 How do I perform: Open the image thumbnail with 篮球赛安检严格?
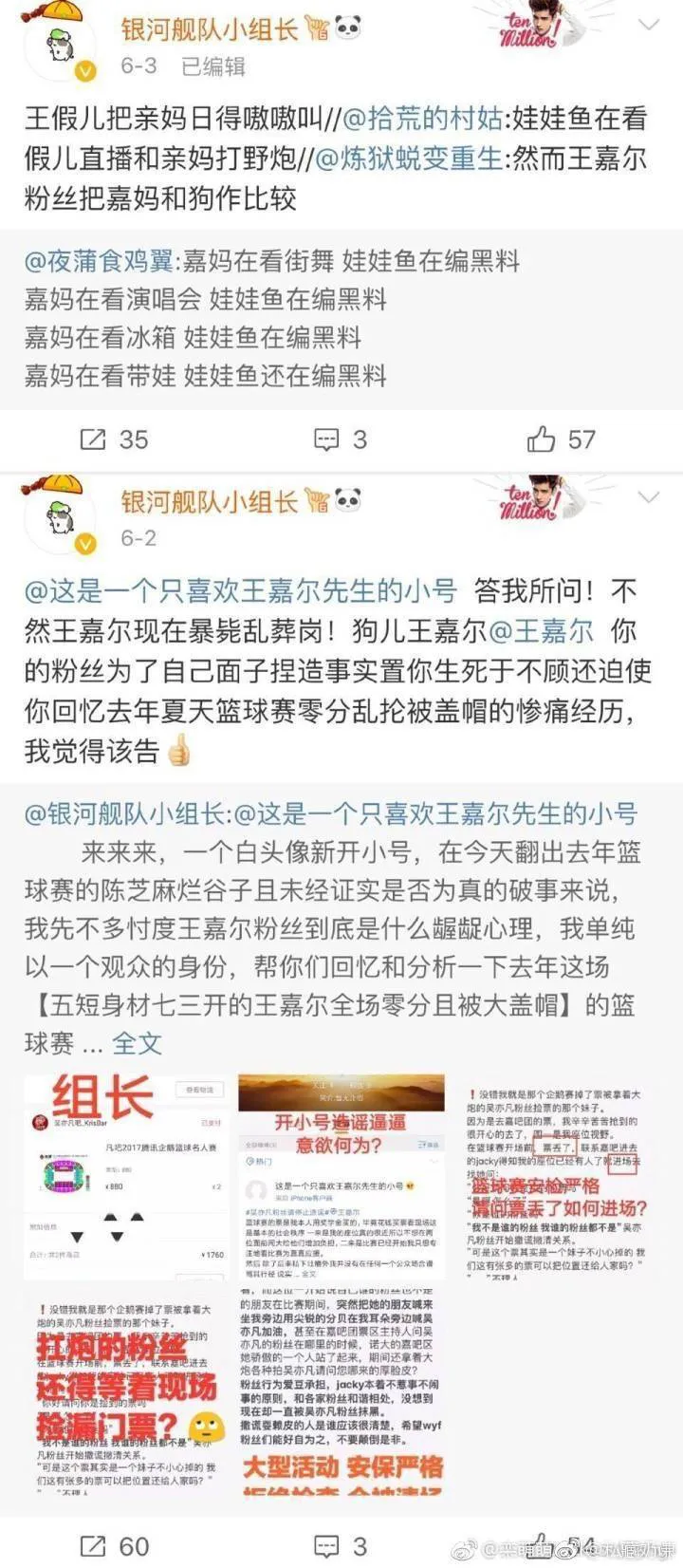[556, 1175]
